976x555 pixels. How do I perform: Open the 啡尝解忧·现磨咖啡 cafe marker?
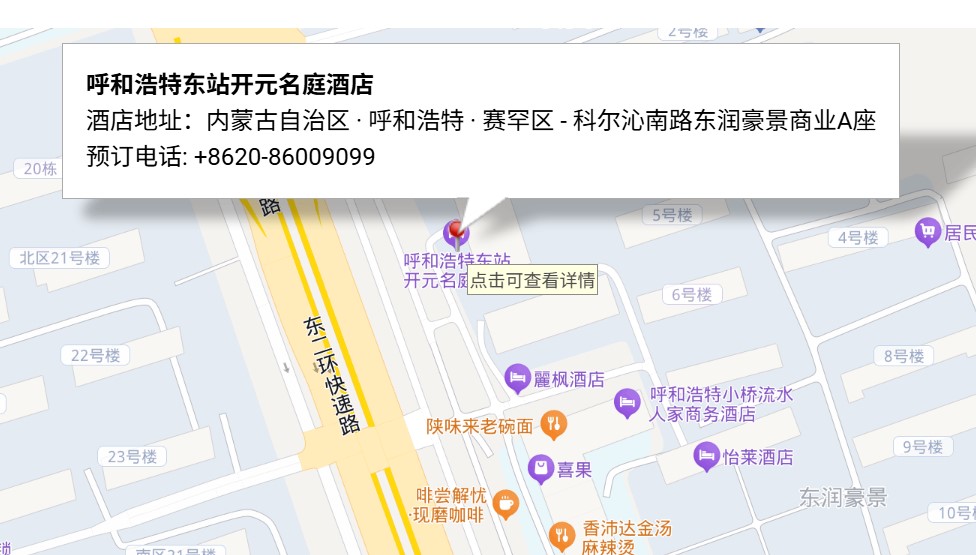pyautogui.click(x=506, y=504)
